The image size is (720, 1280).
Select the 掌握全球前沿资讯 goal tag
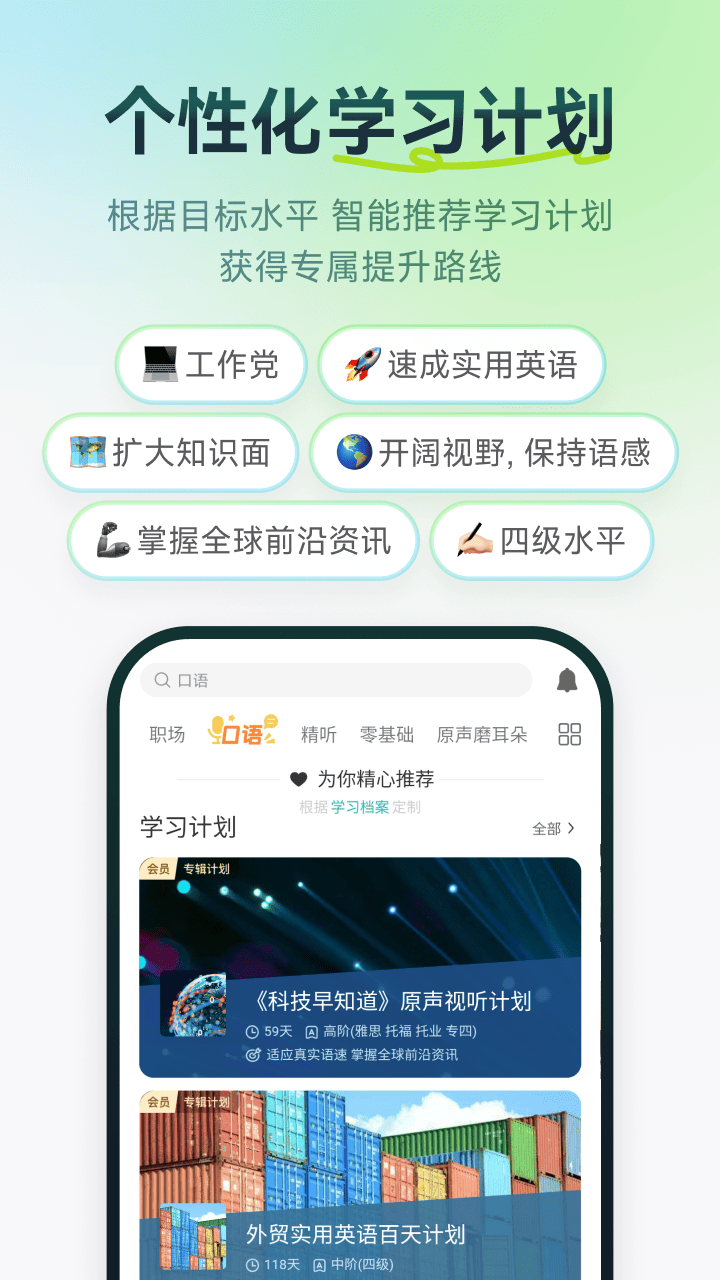243,541
